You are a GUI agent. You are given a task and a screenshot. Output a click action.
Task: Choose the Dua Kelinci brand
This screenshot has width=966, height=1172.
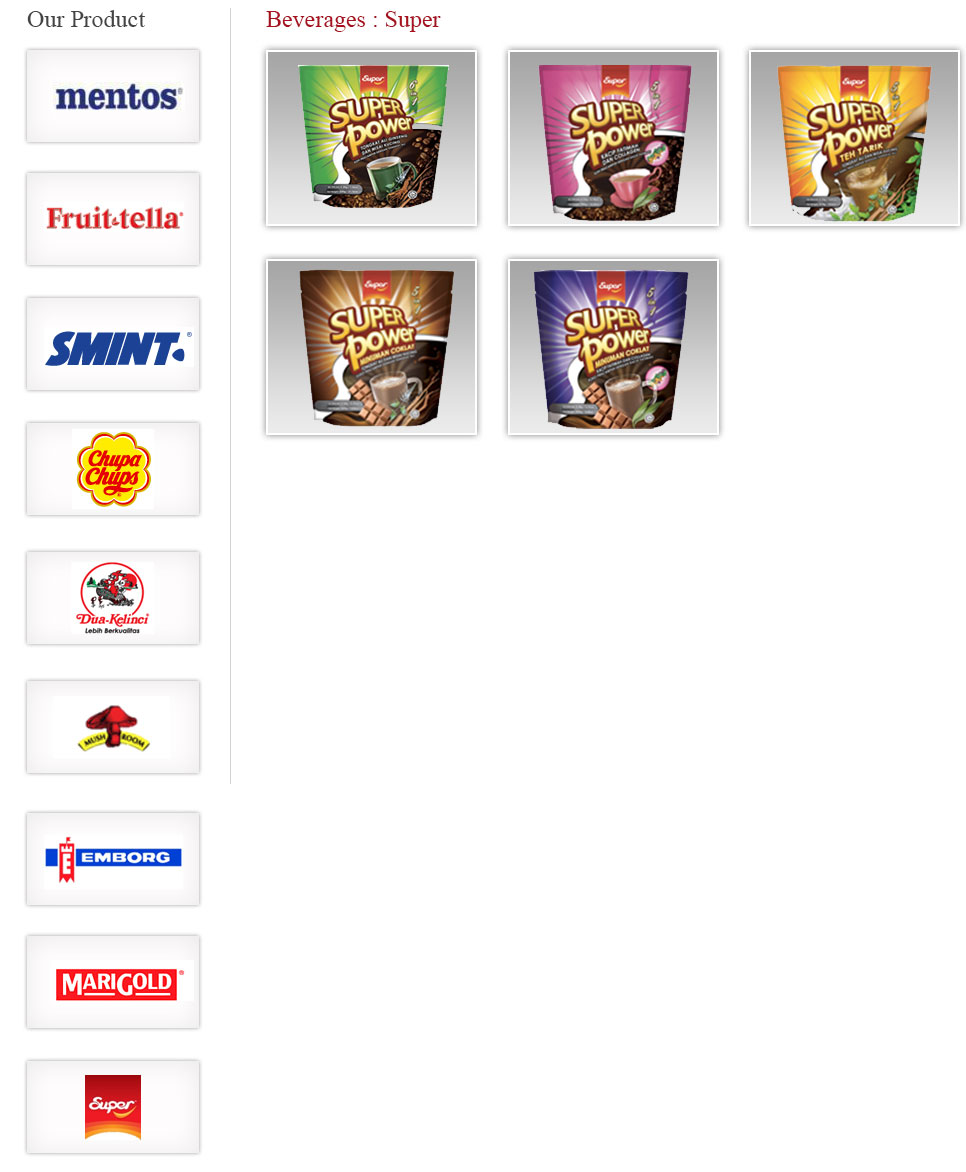[x=113, y=598]
